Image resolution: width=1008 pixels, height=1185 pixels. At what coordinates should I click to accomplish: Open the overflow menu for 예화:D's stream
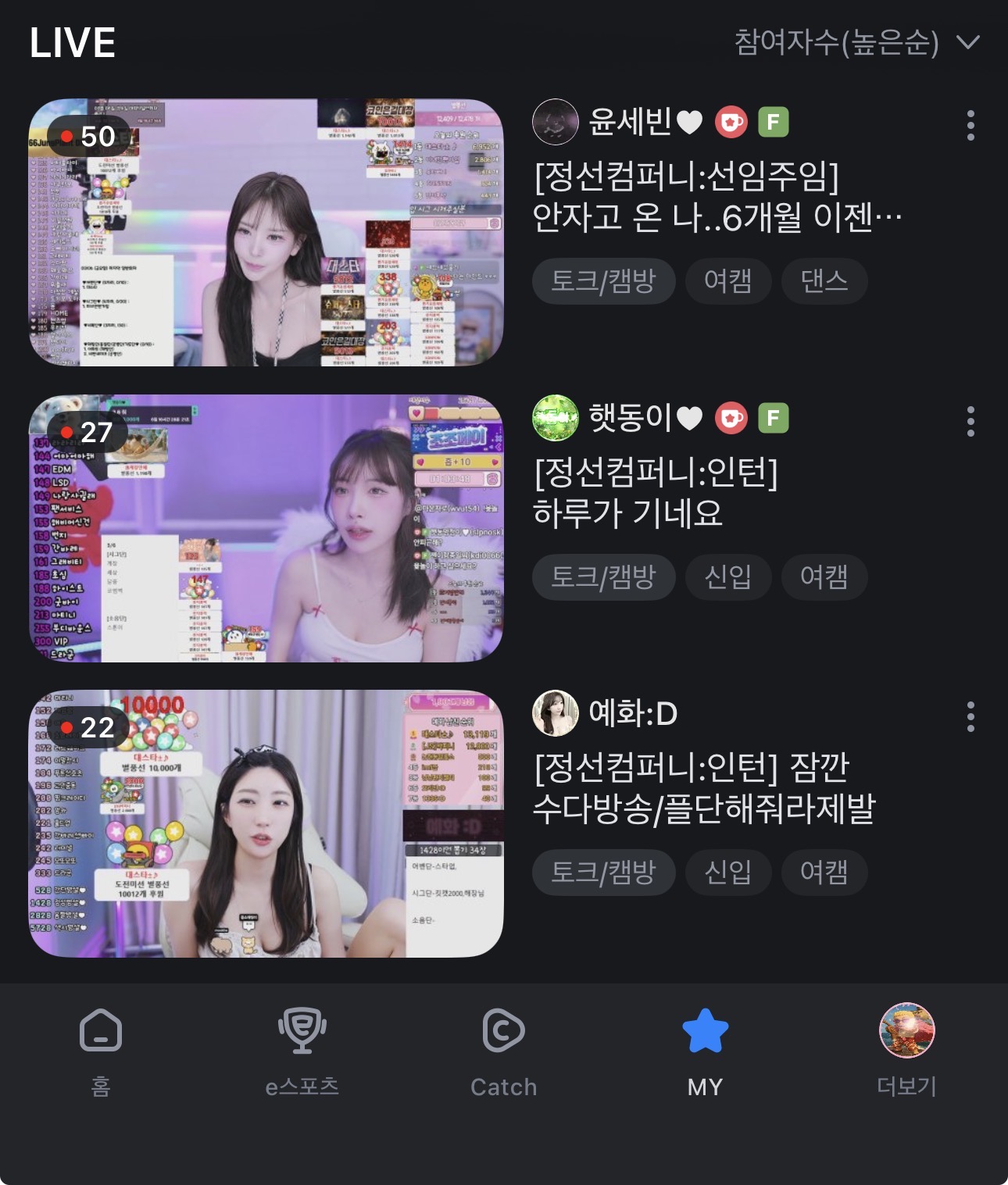[x=970, y=716]
